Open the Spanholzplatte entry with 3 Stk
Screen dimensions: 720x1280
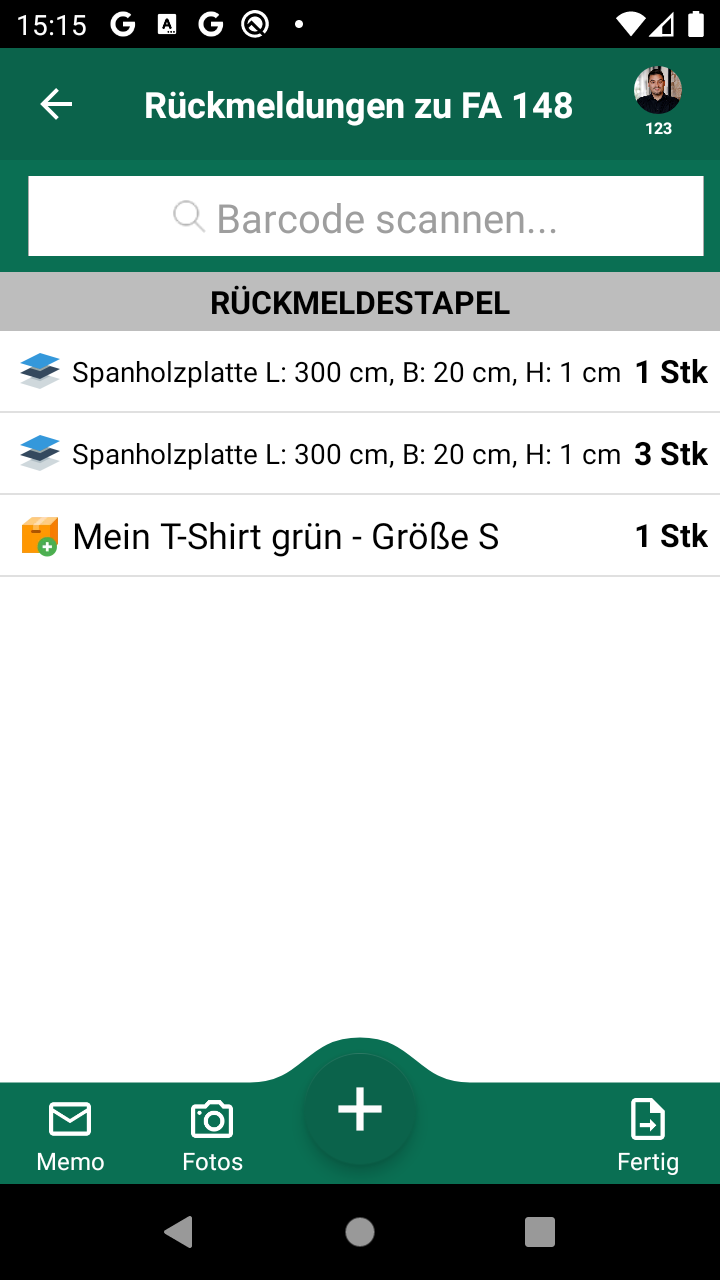point(360,454)
